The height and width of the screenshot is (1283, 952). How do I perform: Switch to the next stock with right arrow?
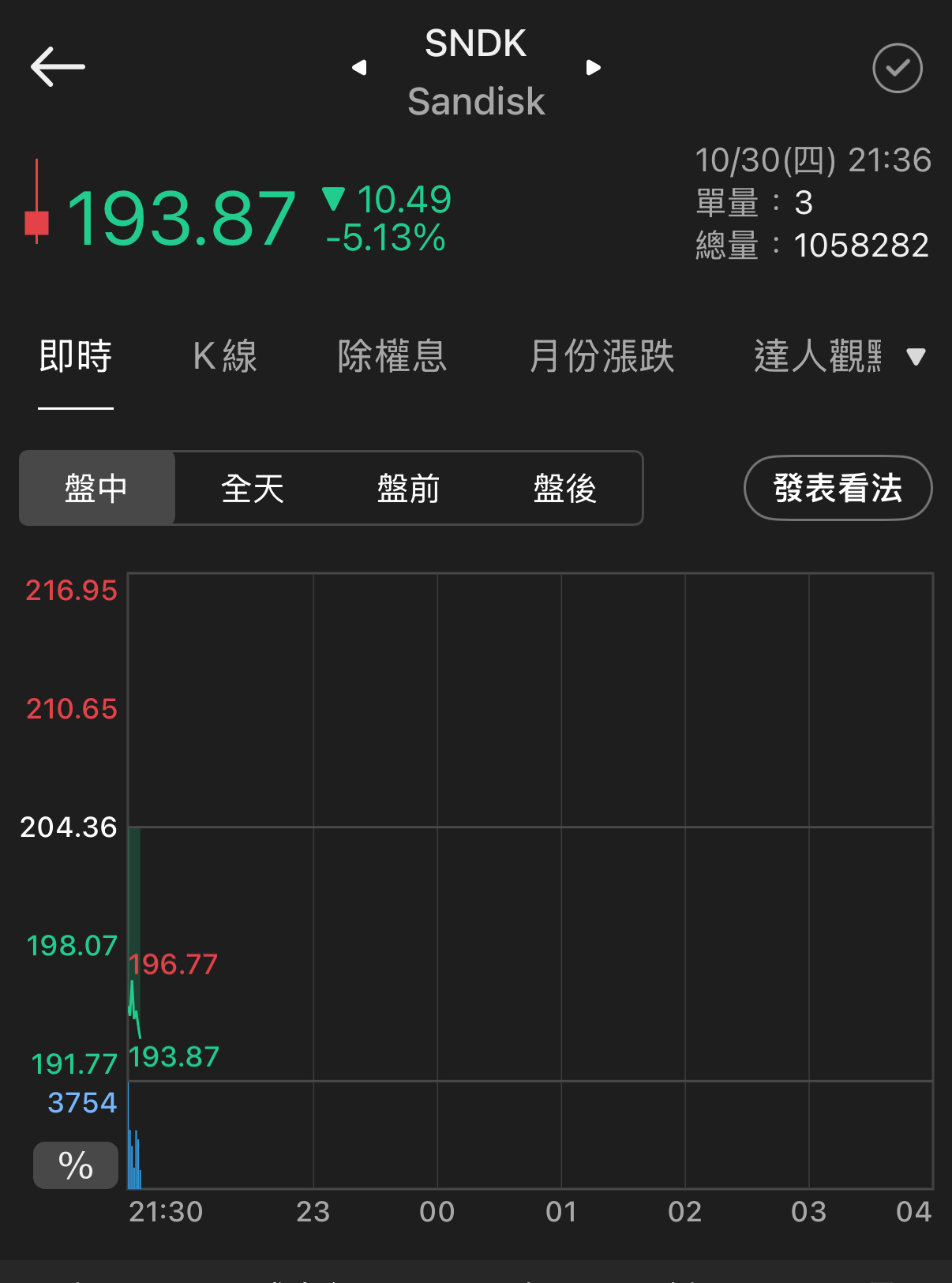click(594, 68)
